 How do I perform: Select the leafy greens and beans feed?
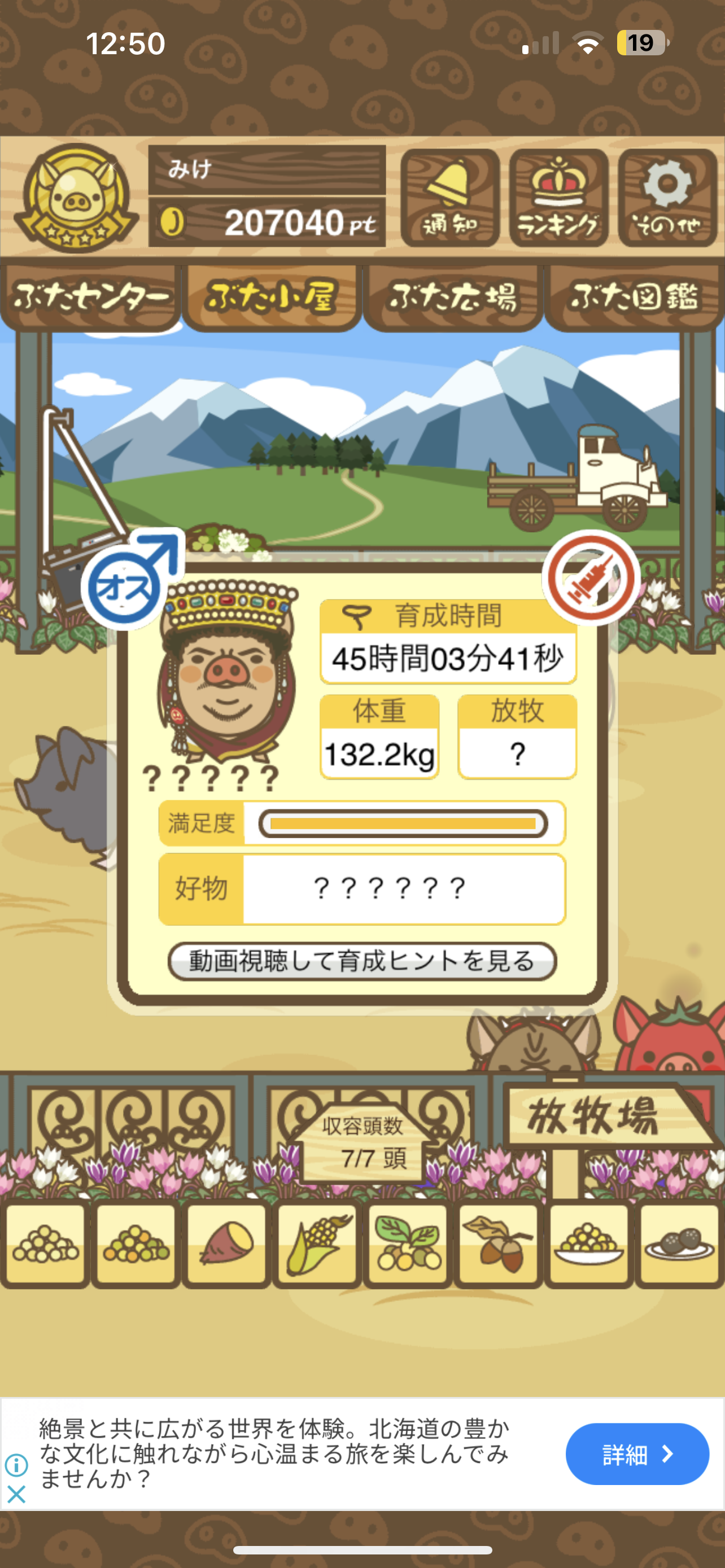[408, 1245]
